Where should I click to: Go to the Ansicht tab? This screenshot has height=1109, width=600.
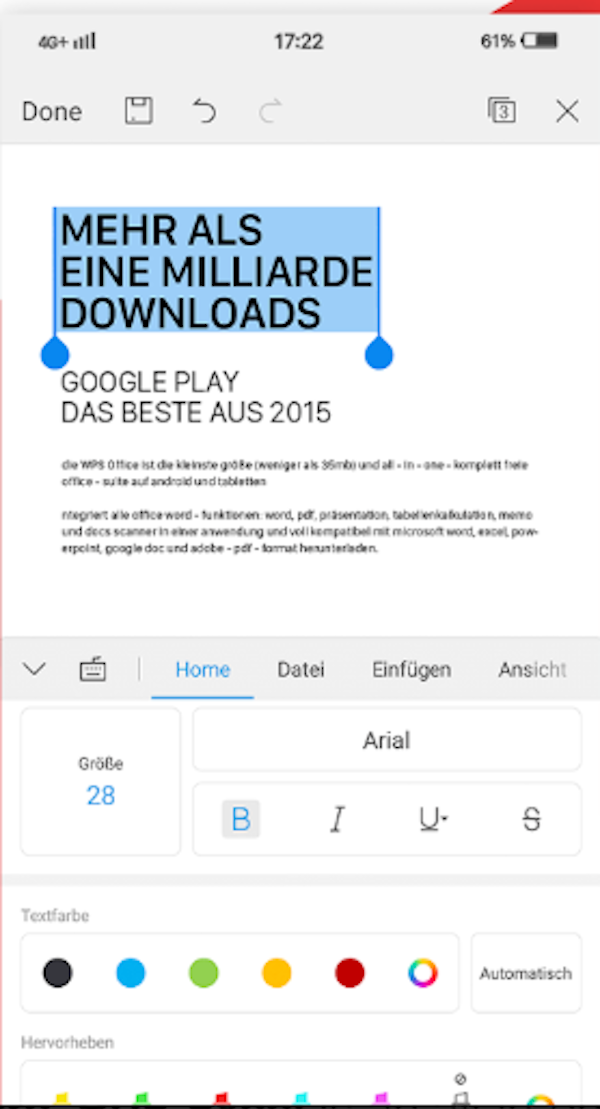pos(532,670)
